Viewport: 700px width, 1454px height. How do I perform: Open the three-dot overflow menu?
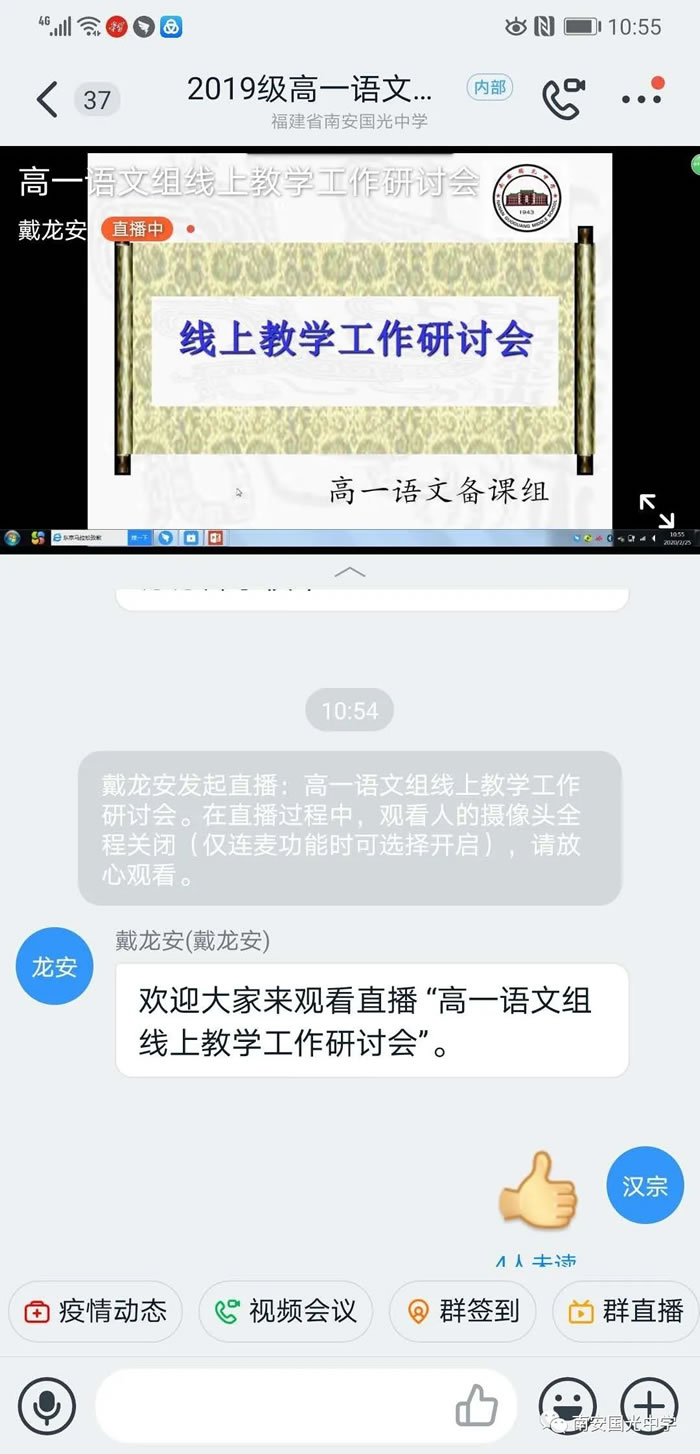641,98
